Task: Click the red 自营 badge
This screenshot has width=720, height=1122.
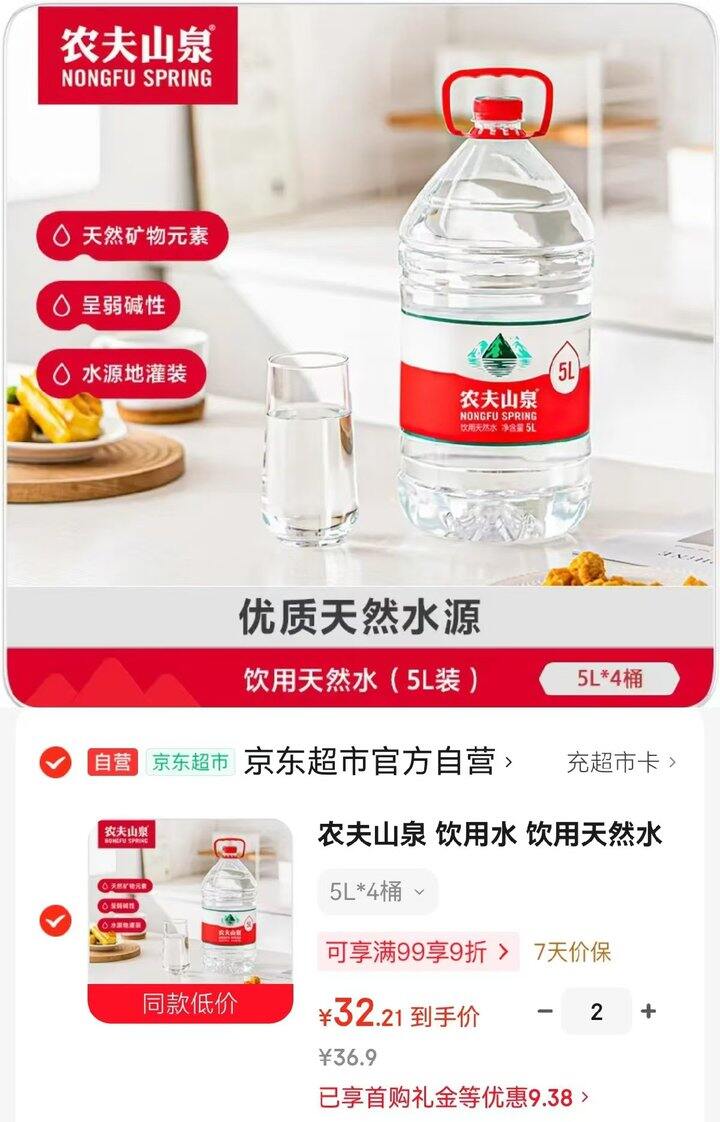Action: [113, 762]
